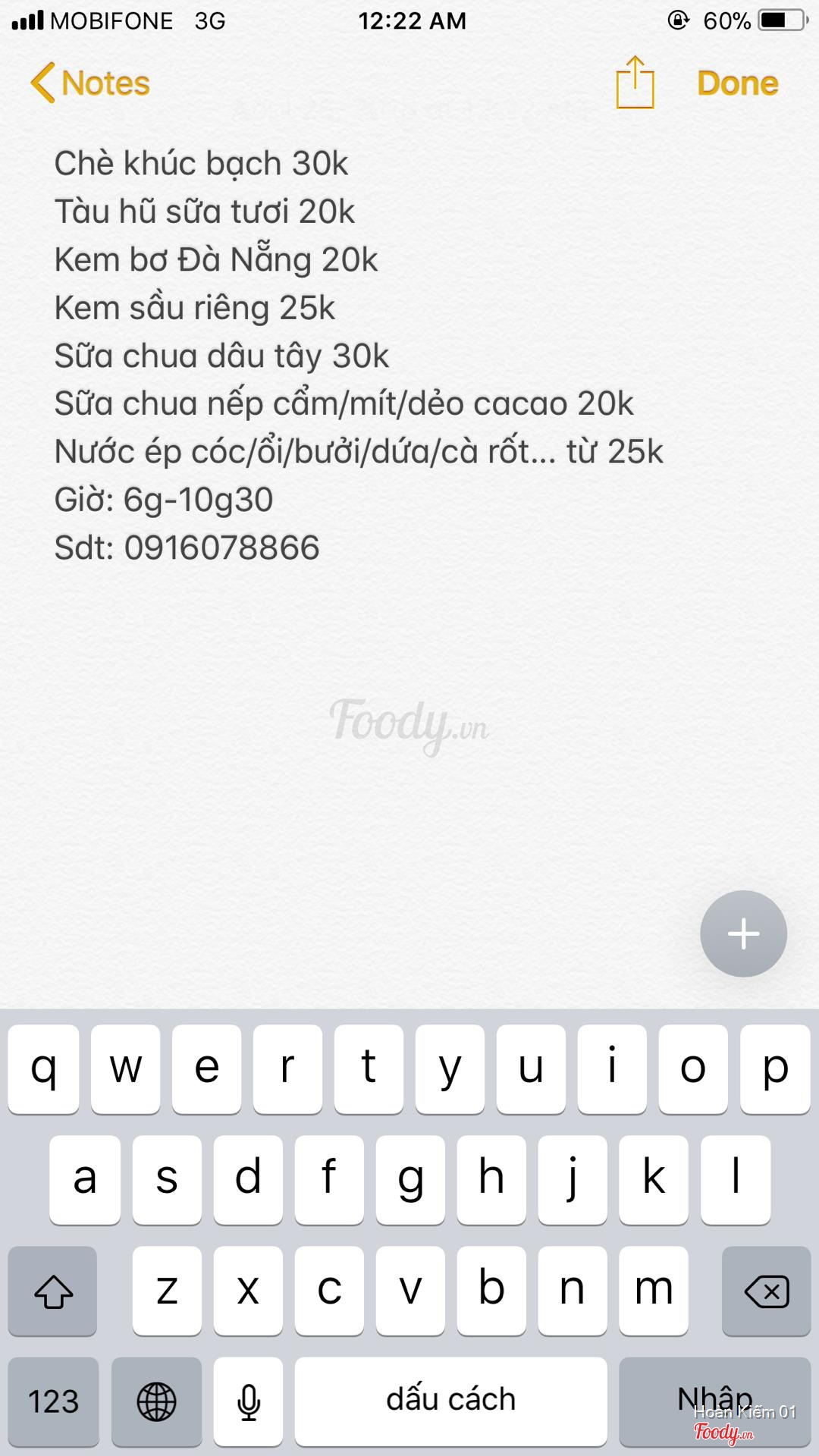Open the plus formatting button
Image resolution: width=819 pixels, height=1456 pixels.
pyautogui.click(x=743, y=934)
